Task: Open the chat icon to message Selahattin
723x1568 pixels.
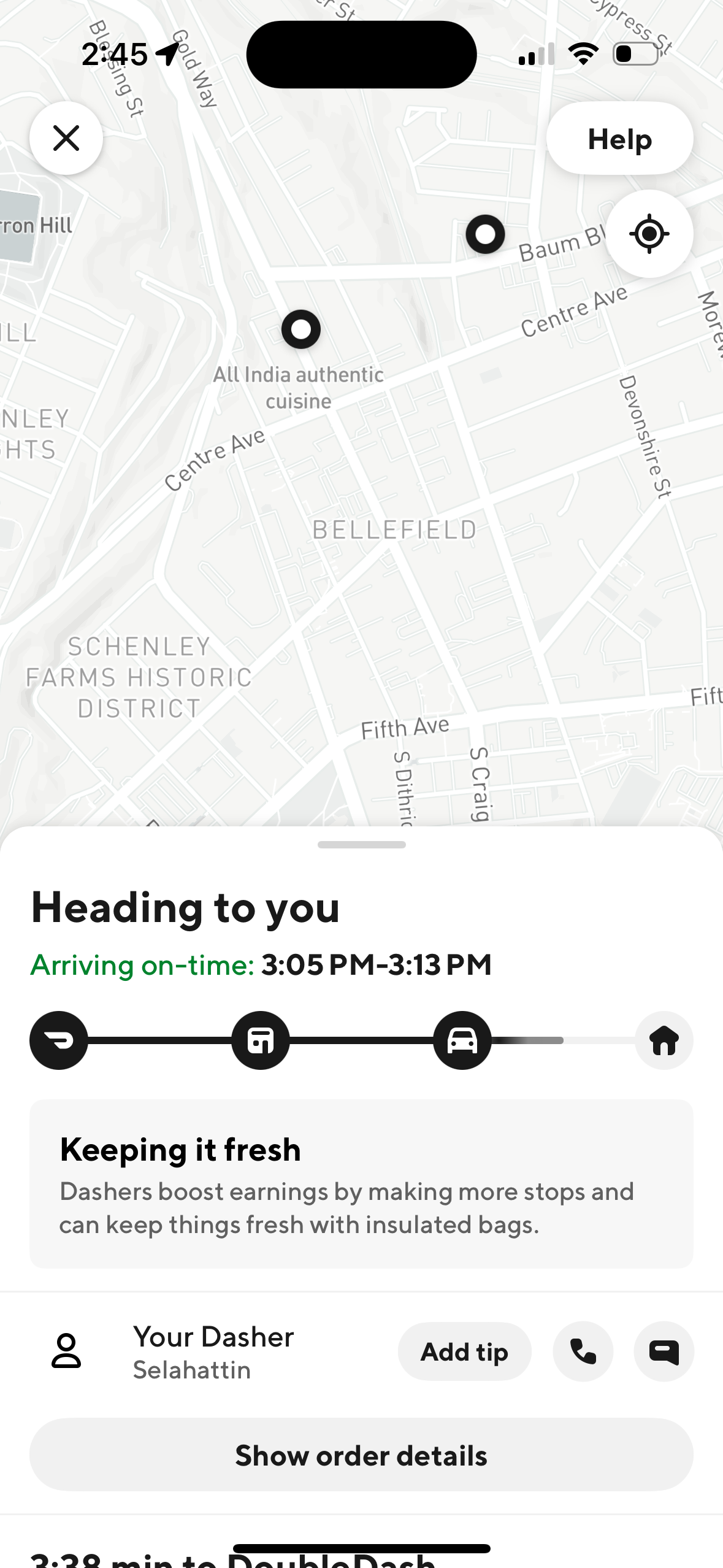Action: coord(663,1351)
